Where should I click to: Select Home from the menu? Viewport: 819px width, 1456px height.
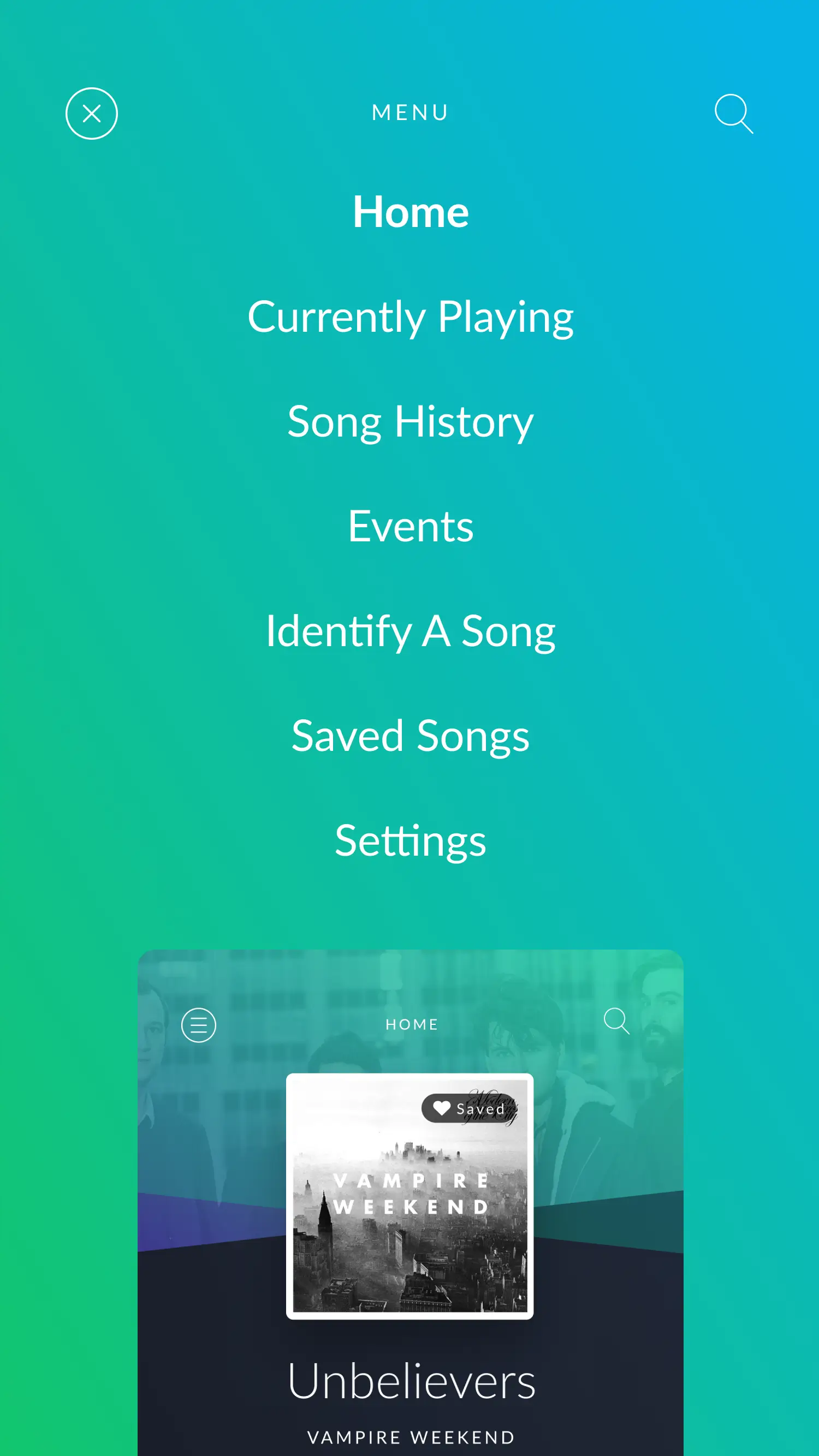pos(410,211)
